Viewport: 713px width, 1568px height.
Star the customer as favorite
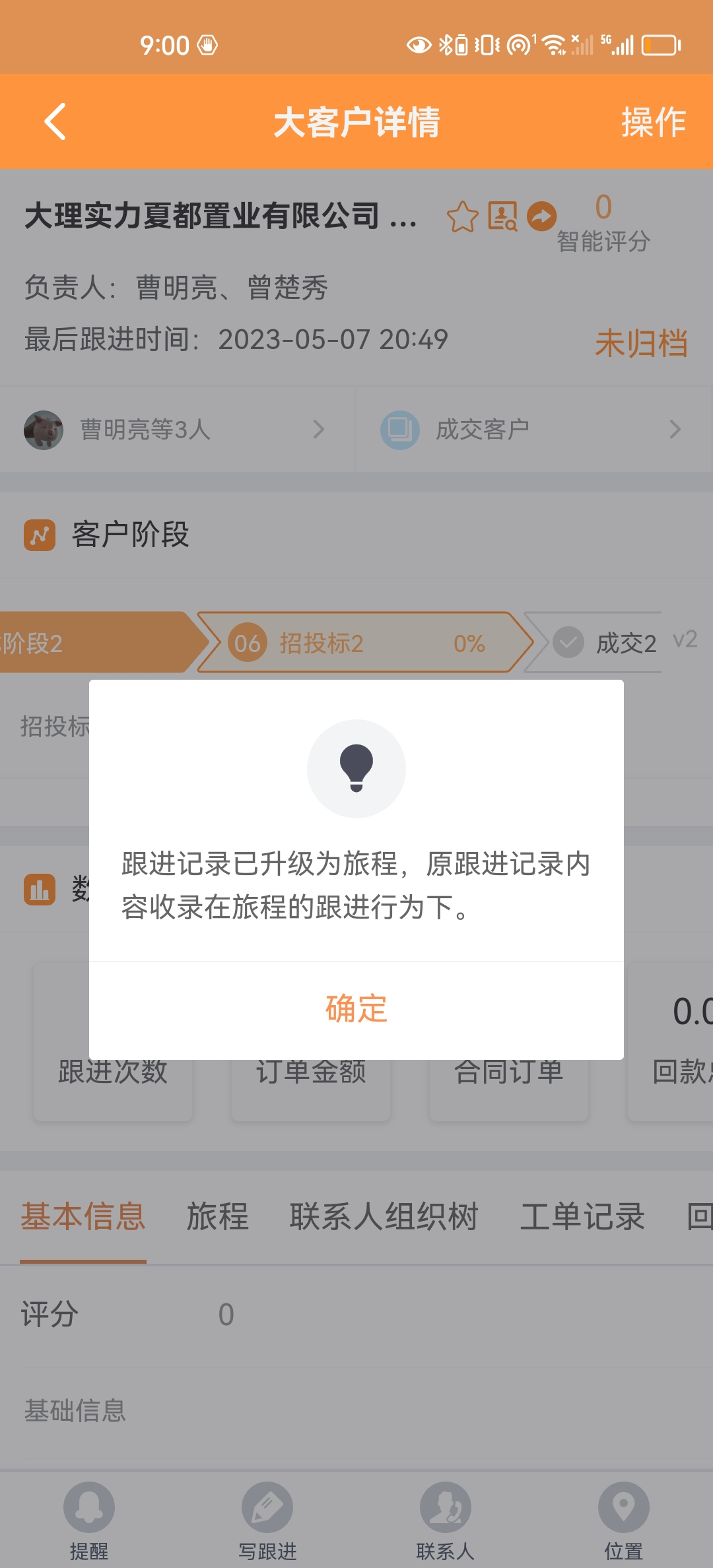462,216
